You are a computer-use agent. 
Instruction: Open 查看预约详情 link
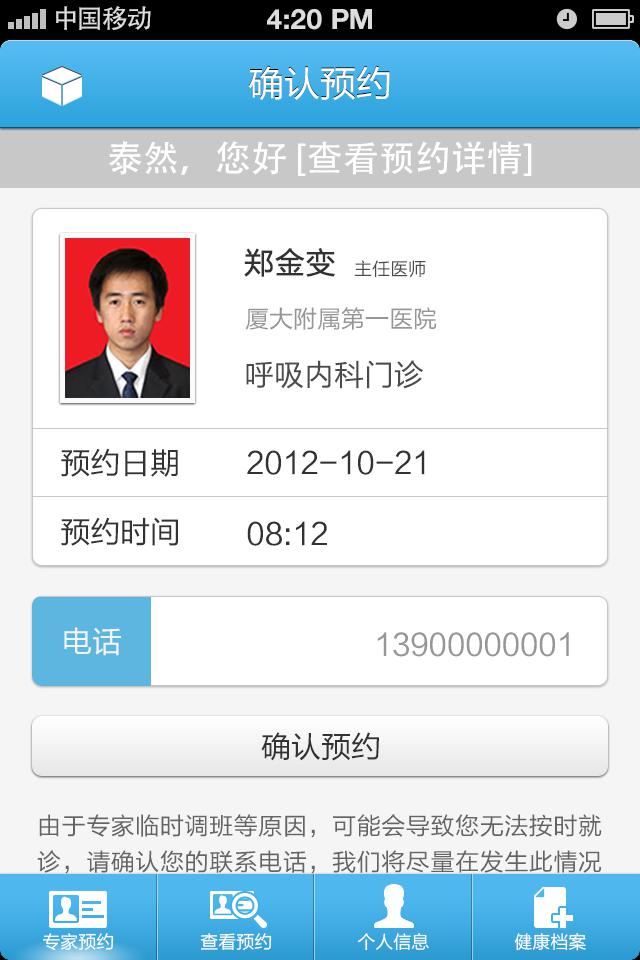(415, 159)
